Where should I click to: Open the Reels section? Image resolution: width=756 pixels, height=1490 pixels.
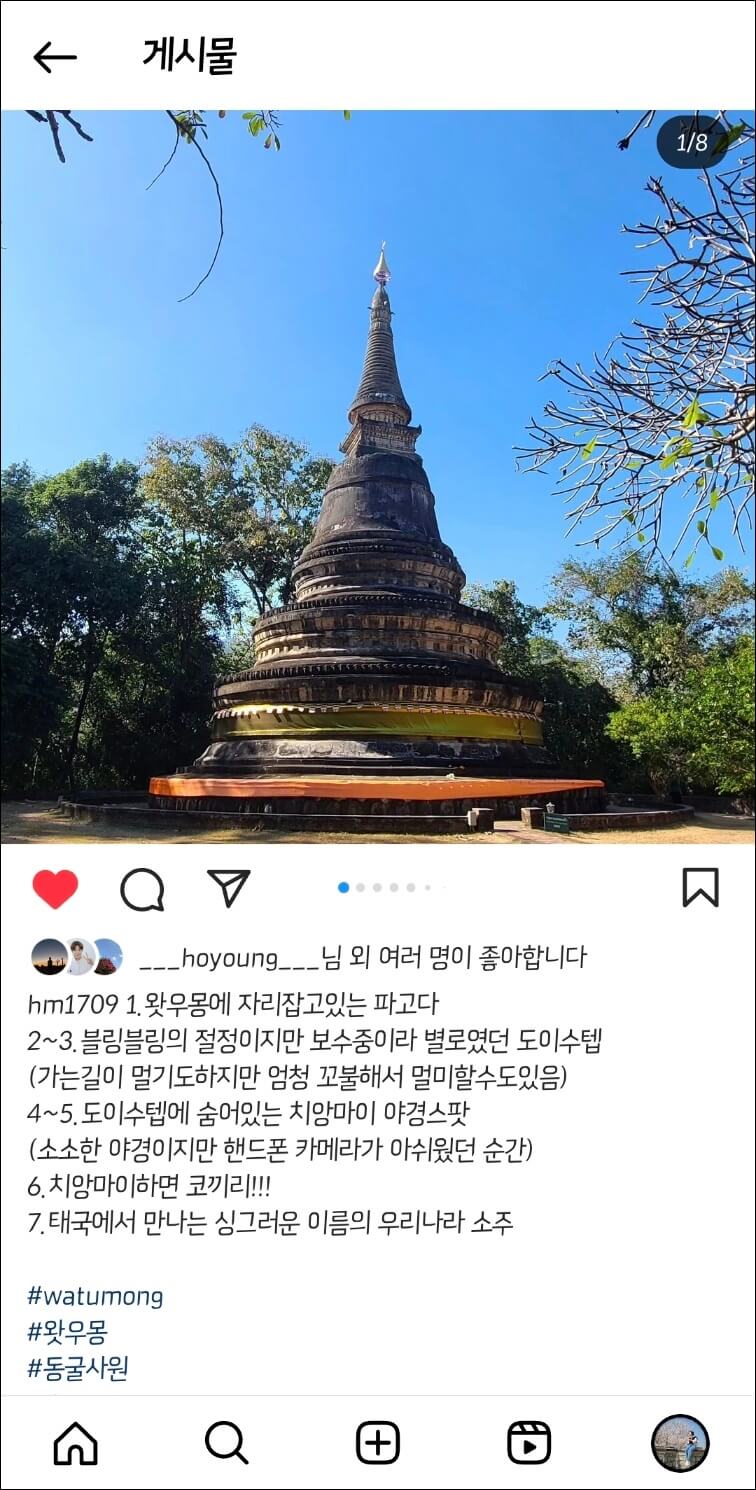[529, 1441]
